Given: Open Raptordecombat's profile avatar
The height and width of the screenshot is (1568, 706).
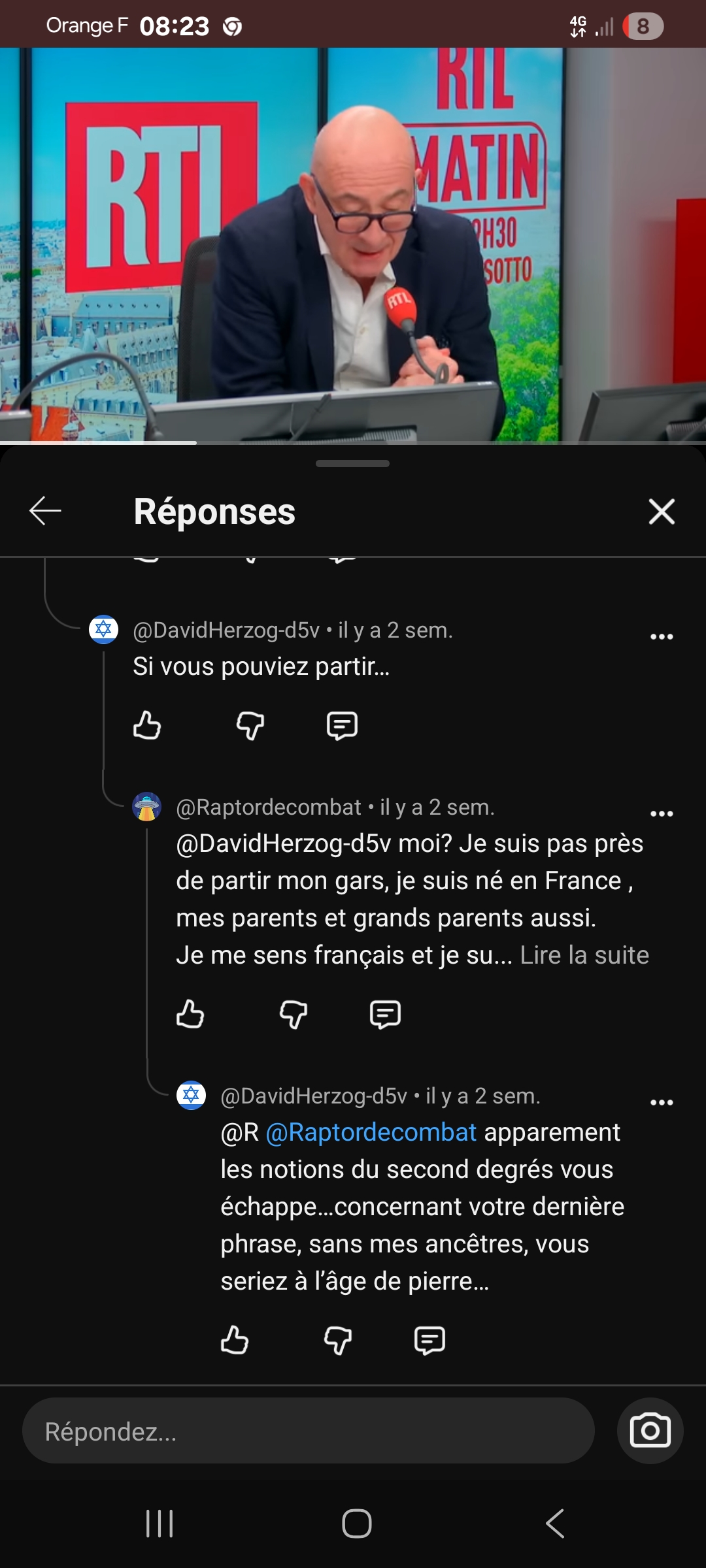Looking at the screenshot, I should pos(147,807).
